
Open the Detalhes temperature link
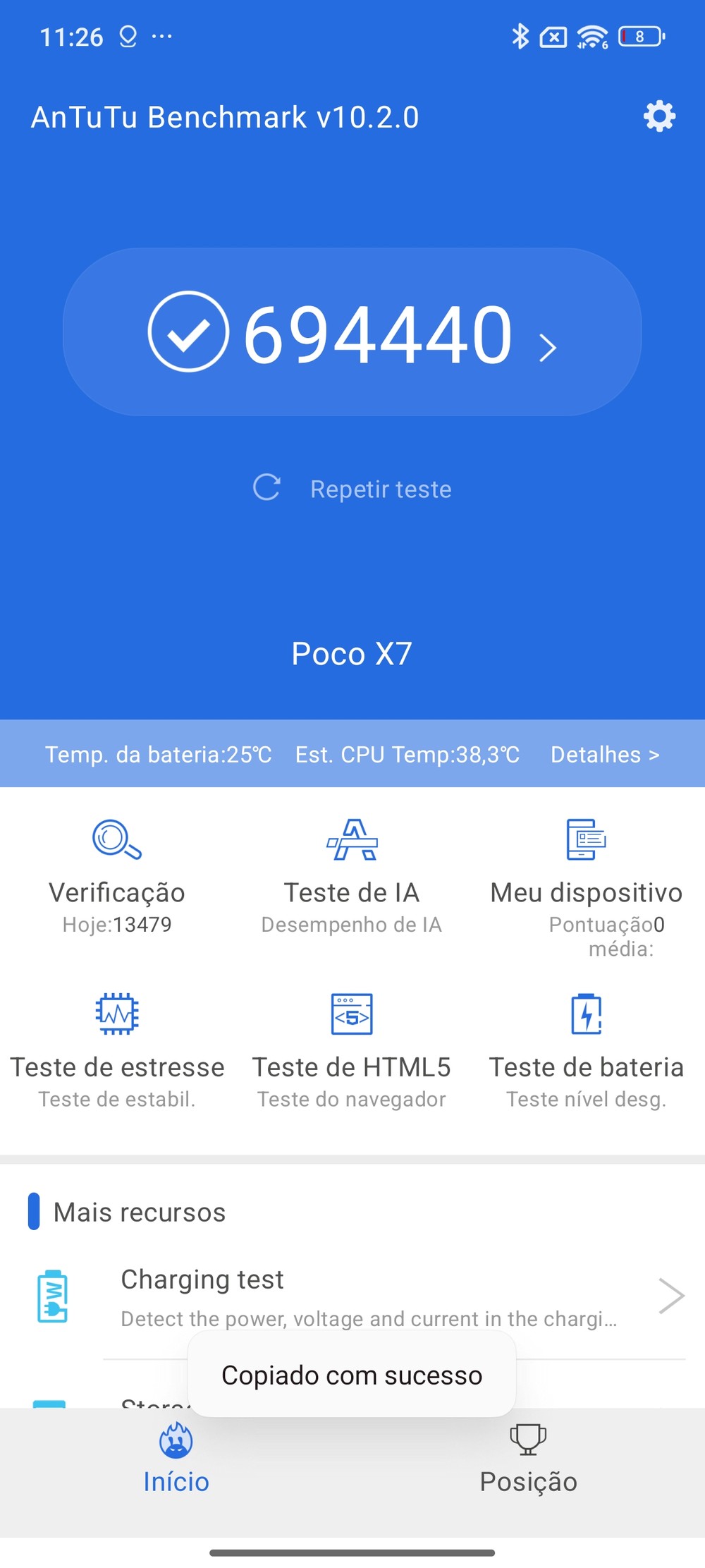604,755
